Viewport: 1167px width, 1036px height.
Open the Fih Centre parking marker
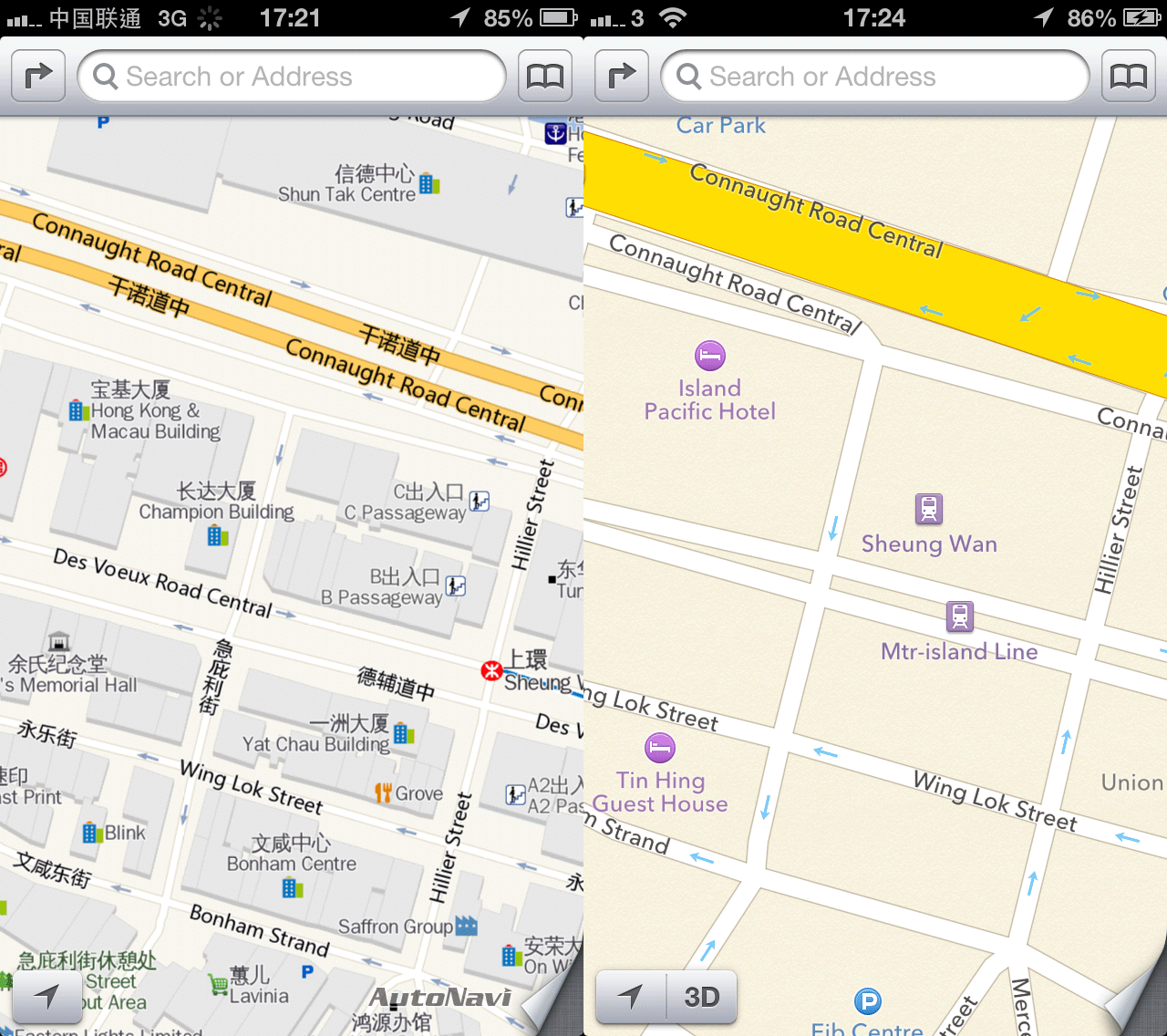coord(868,1002)
